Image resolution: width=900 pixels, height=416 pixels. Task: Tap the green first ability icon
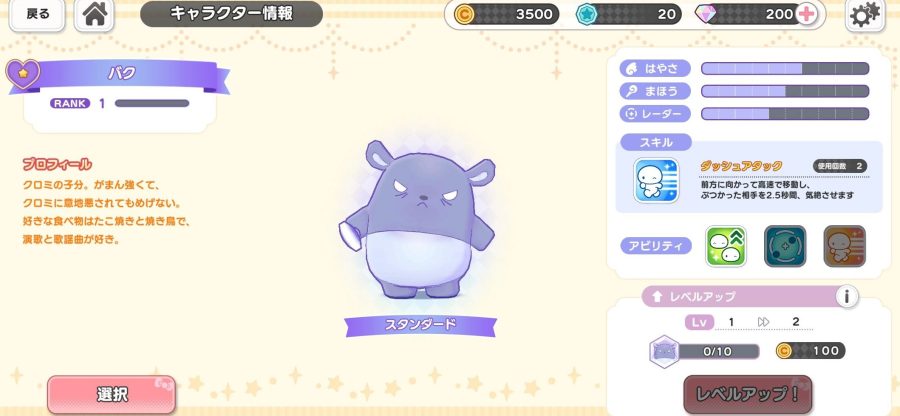coord(726,246)
